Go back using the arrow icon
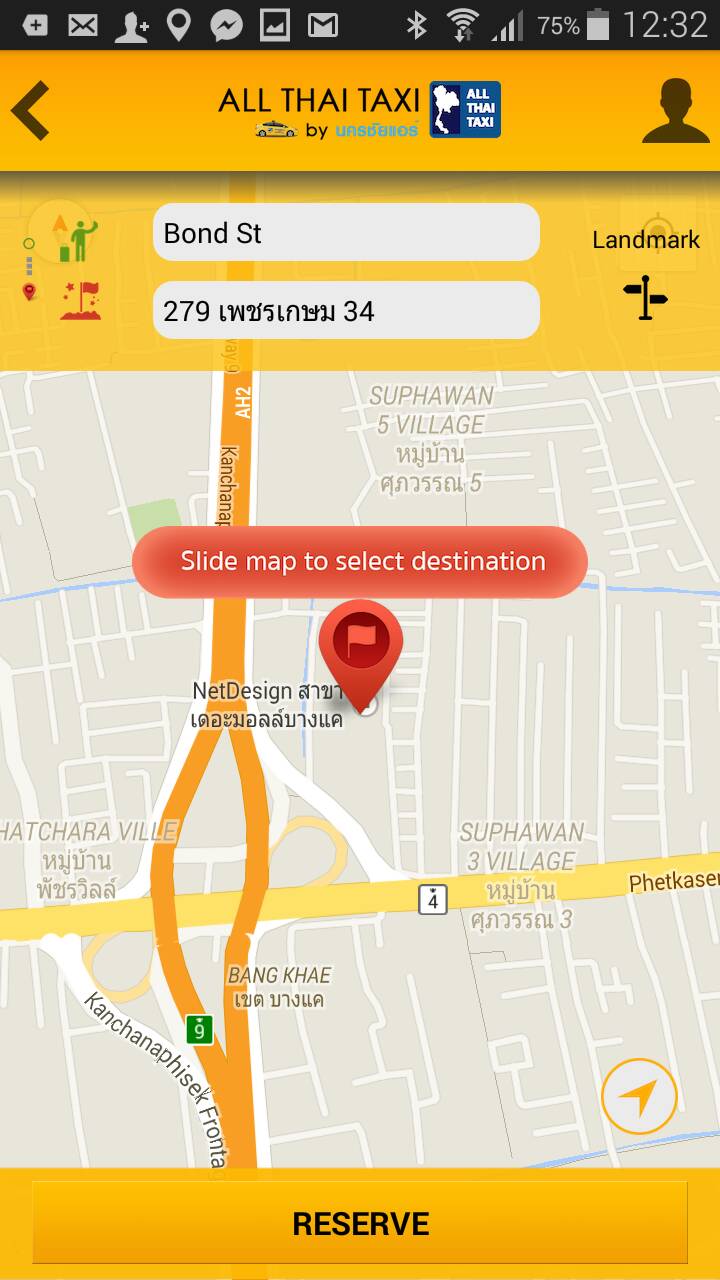Image resolution: width=720 pixels, height=1280 pixels. [x=30, y=110]
